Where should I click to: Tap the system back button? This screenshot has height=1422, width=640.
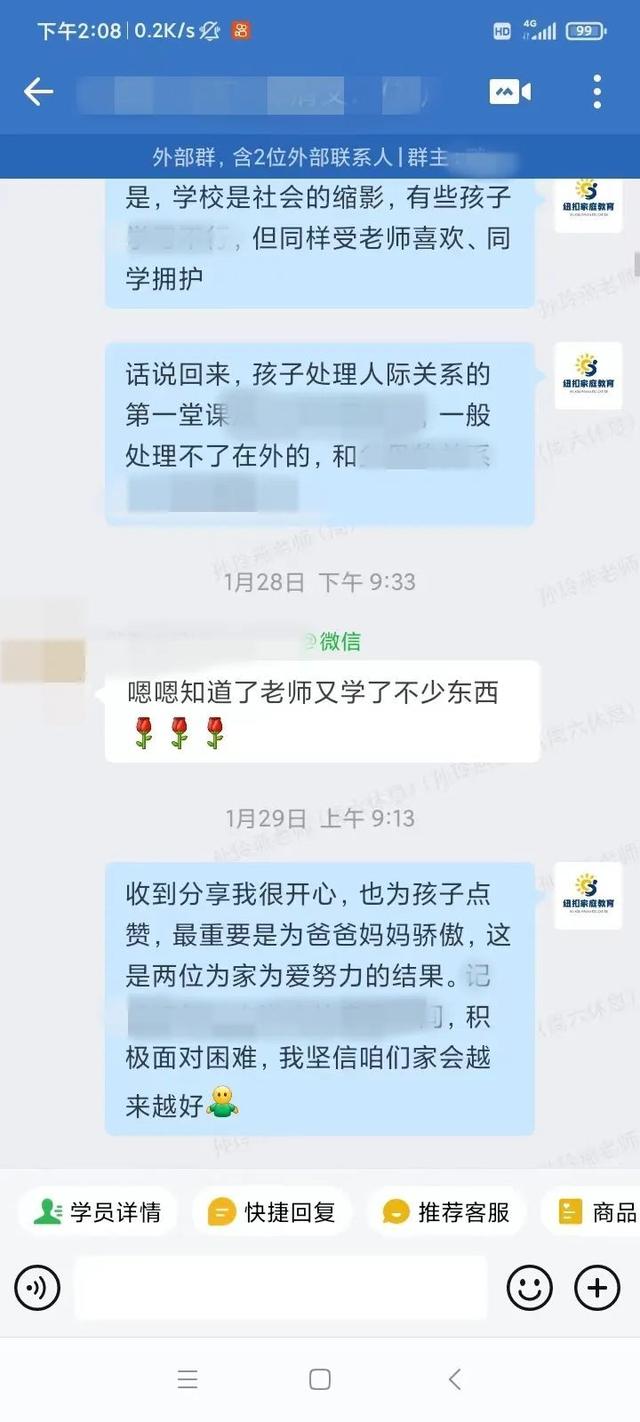click(454, 1380)
